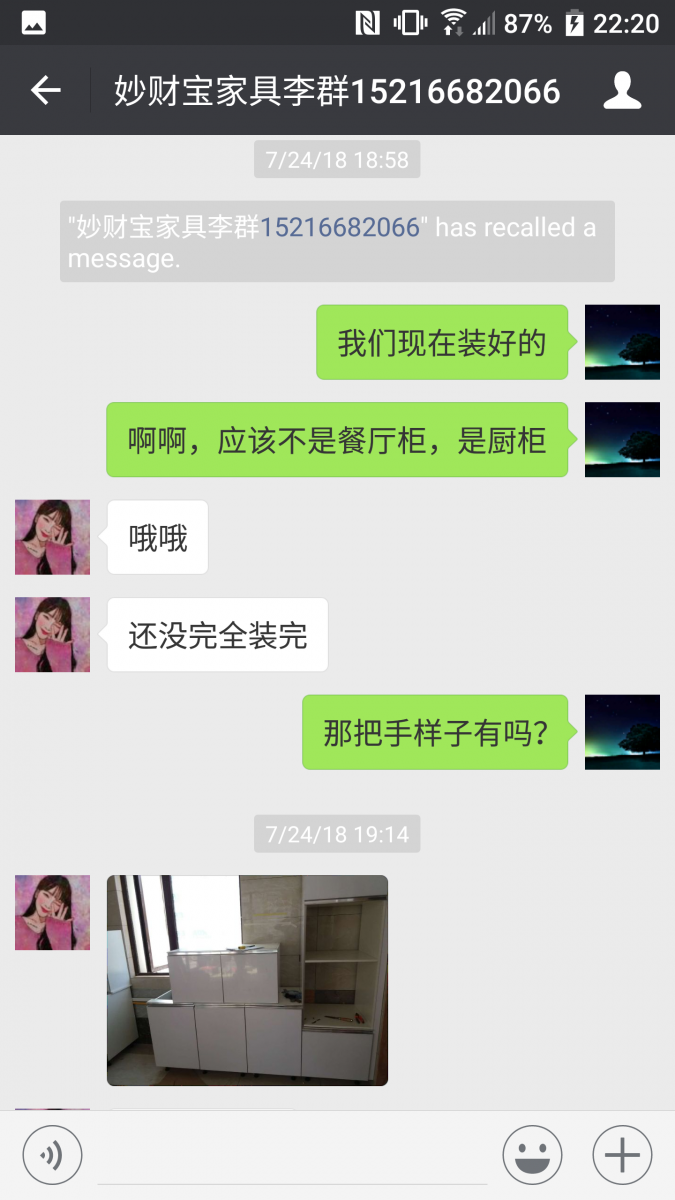Tap the phone number link in the recall notice
The image size is (675, 1200).
[x=339, y=228]
